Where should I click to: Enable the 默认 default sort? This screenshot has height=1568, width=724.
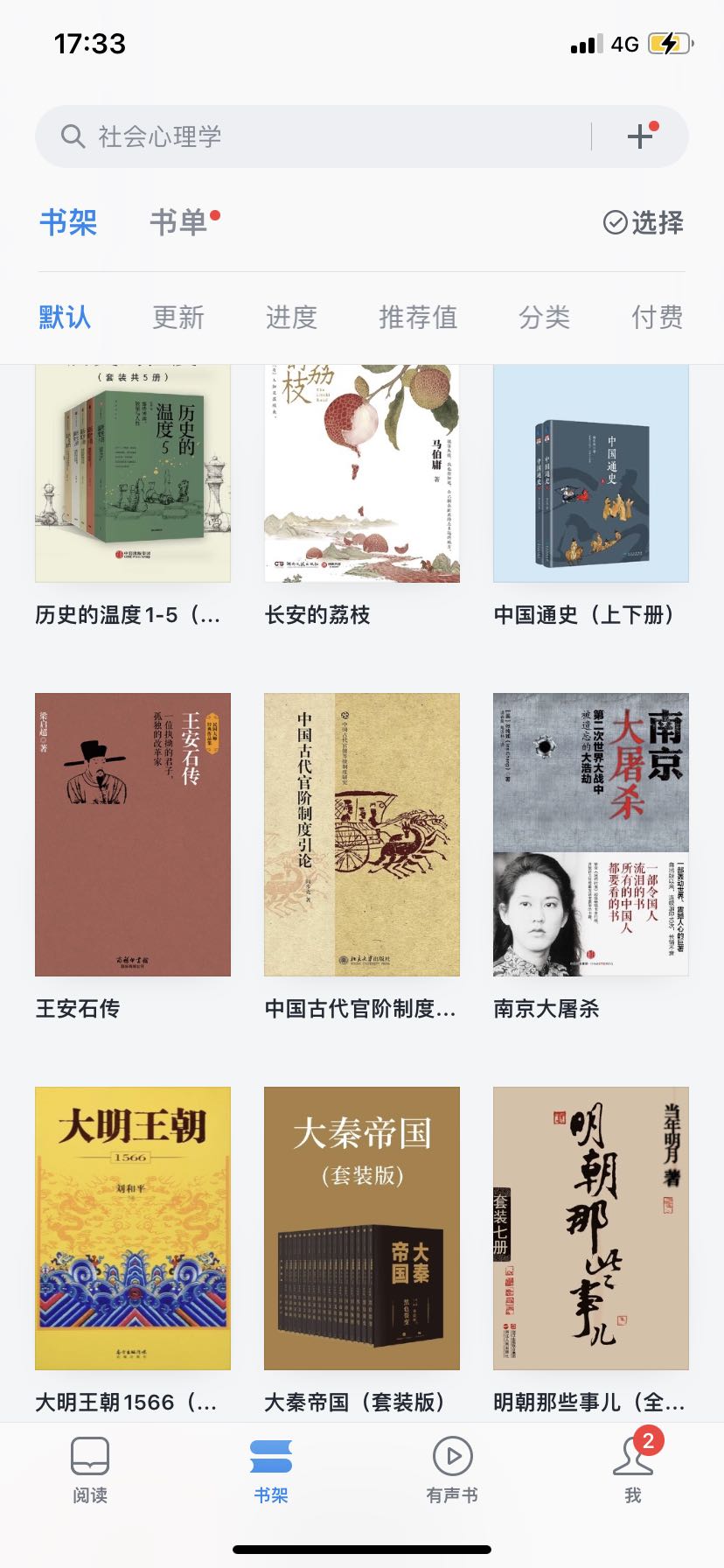pos(66,317)
